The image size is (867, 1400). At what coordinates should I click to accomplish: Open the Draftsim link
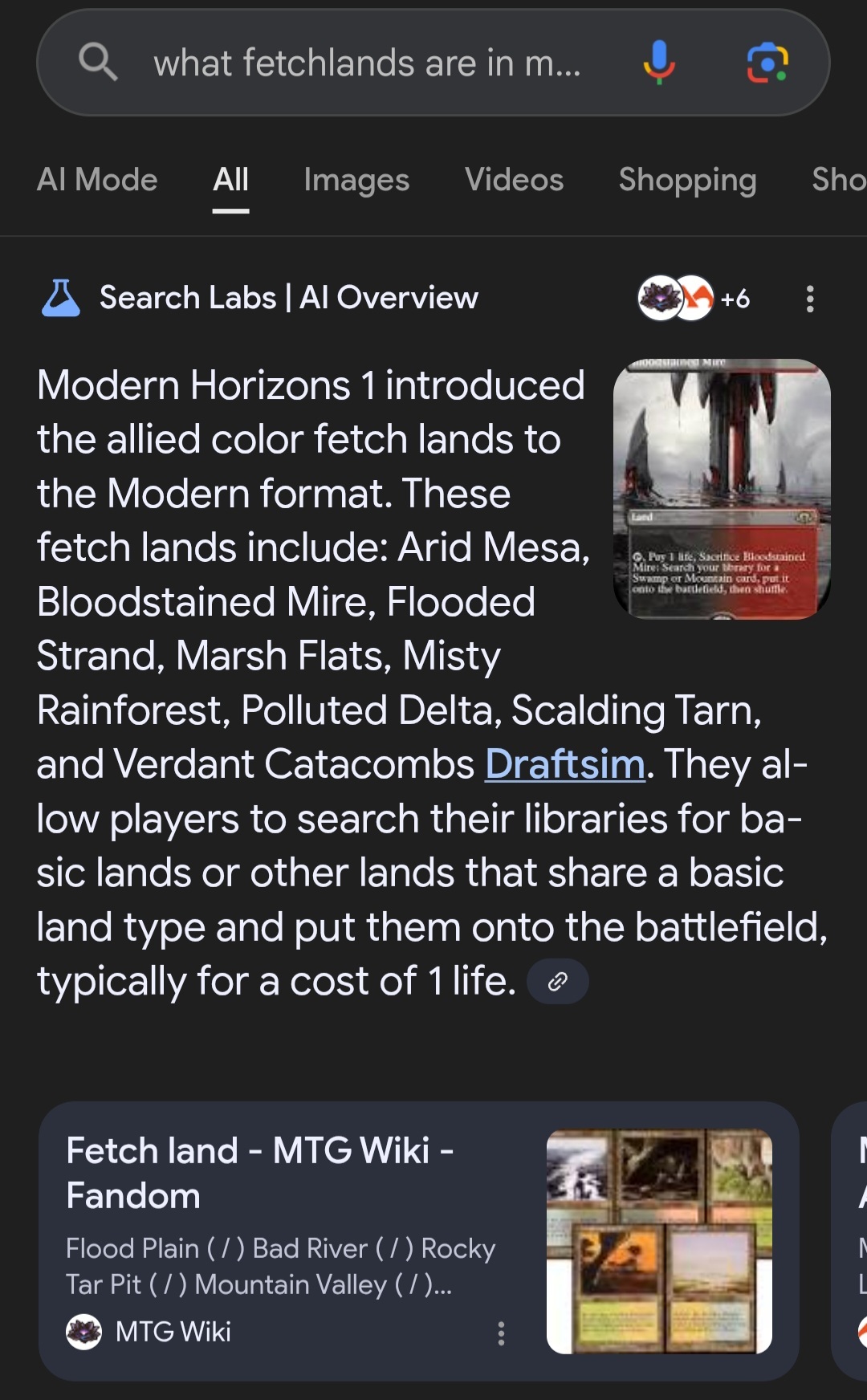564,763
